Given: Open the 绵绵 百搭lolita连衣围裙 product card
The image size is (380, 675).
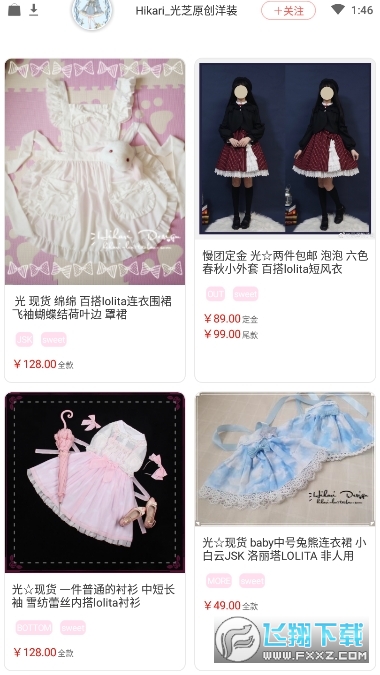Looking at the screenshot, I should pyautogui.click(x=95, y=220).
